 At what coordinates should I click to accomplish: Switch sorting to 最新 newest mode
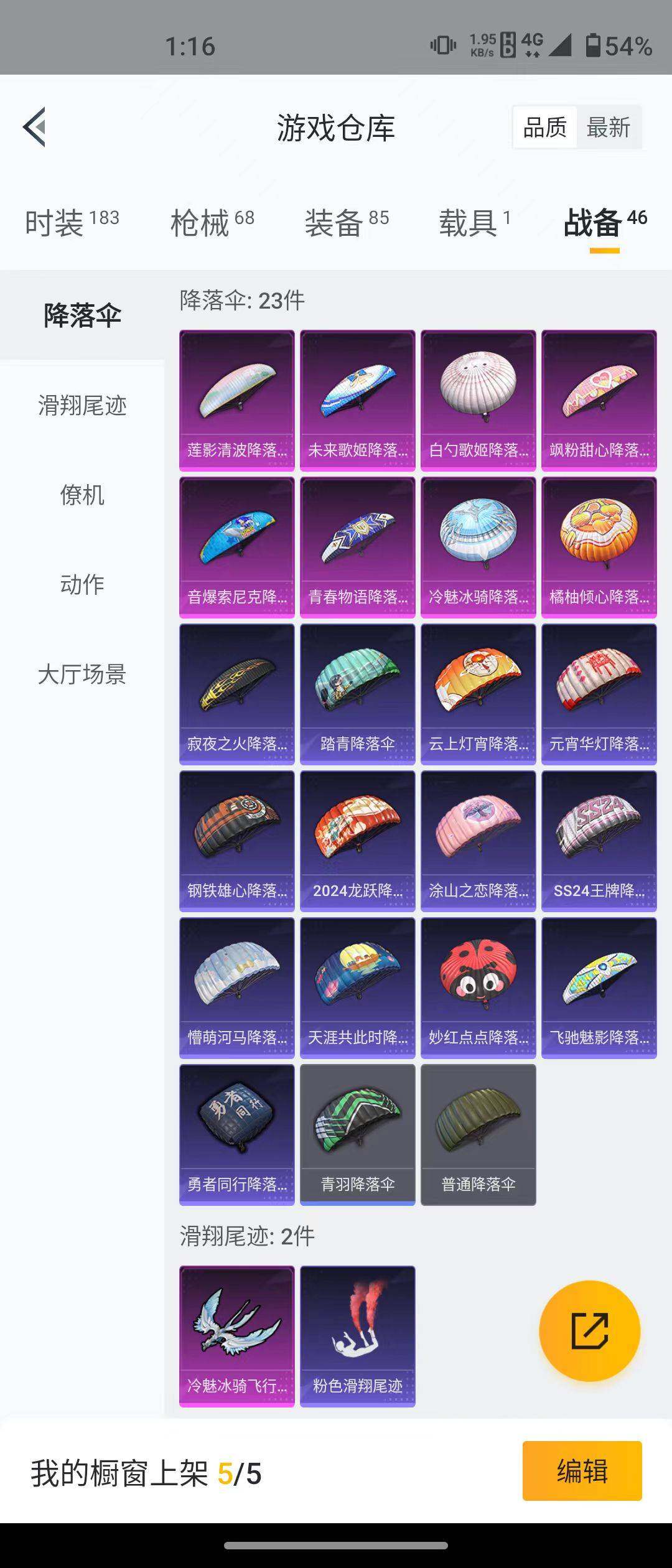coord(609,127)
